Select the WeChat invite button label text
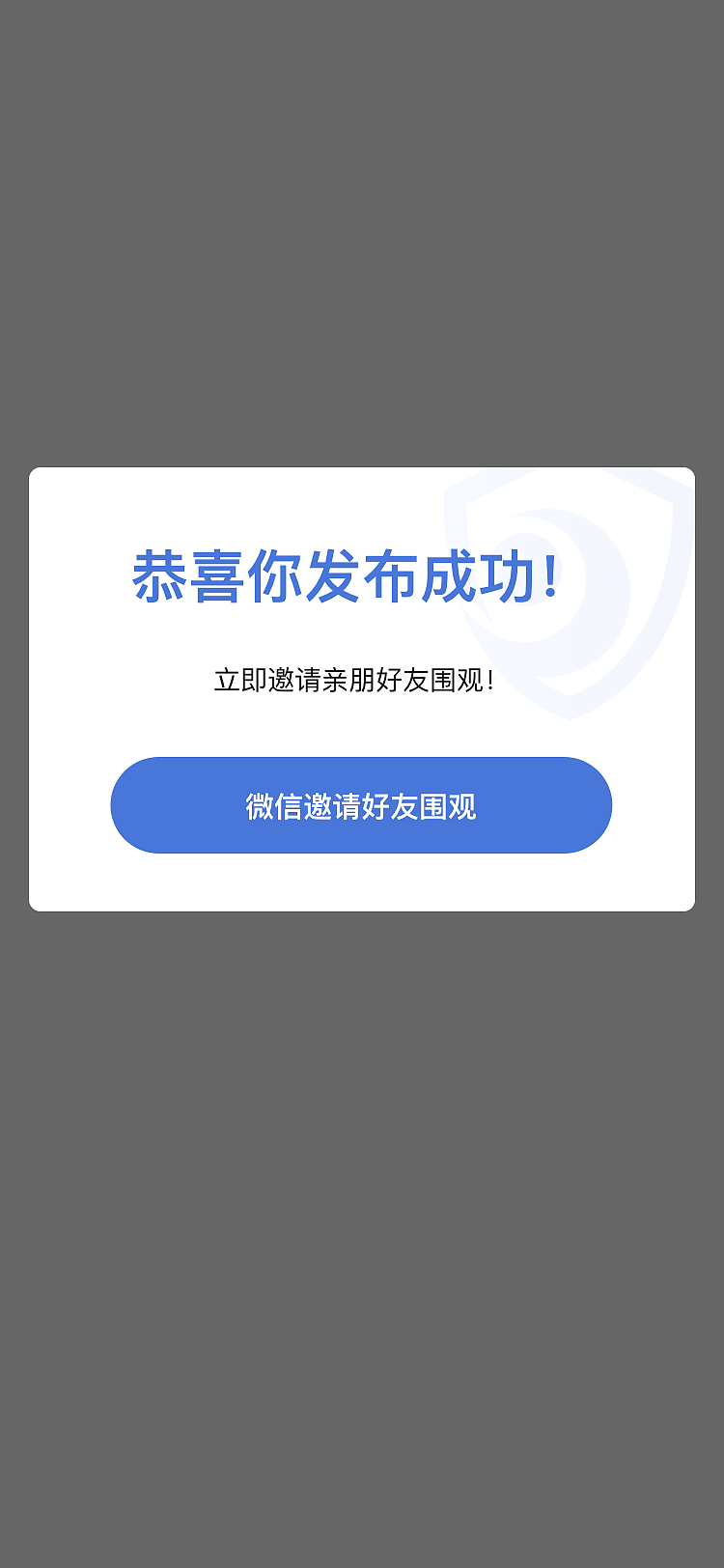This screenshot has width=724, height=1568. pos(362,805)
